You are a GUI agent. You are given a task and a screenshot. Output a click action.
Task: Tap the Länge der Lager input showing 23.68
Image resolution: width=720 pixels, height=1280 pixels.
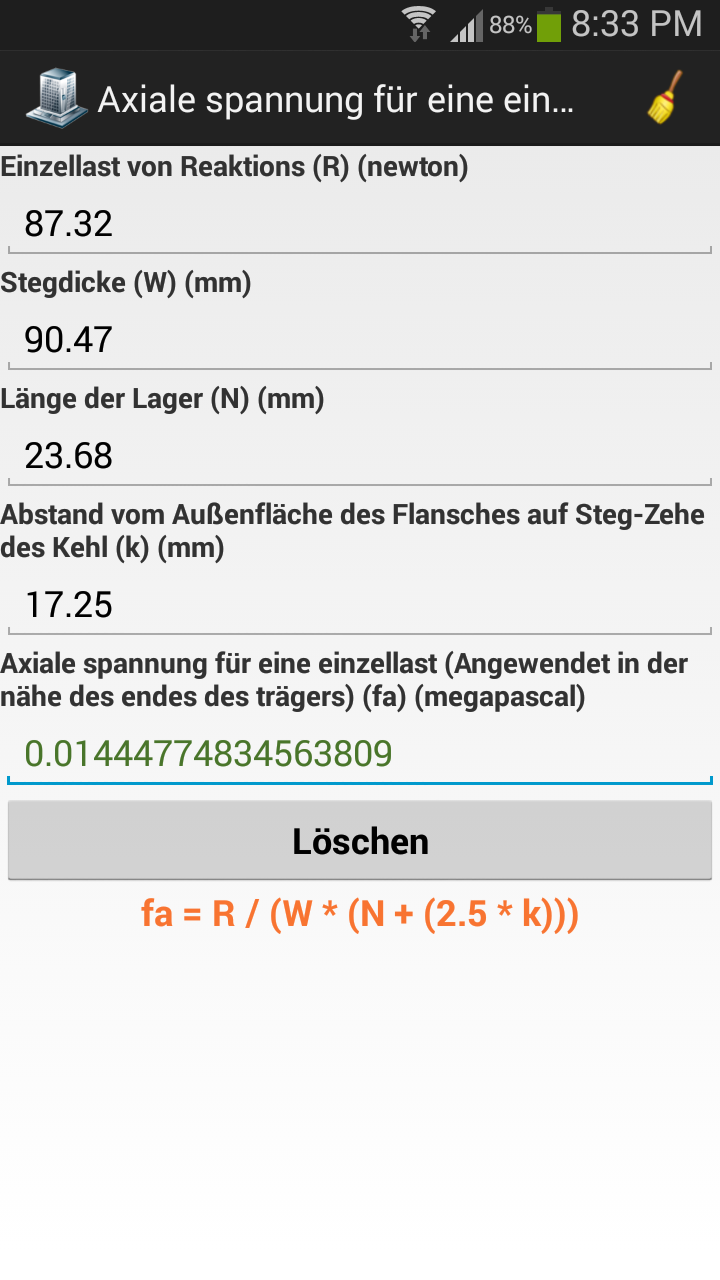(x=360, y=456)
